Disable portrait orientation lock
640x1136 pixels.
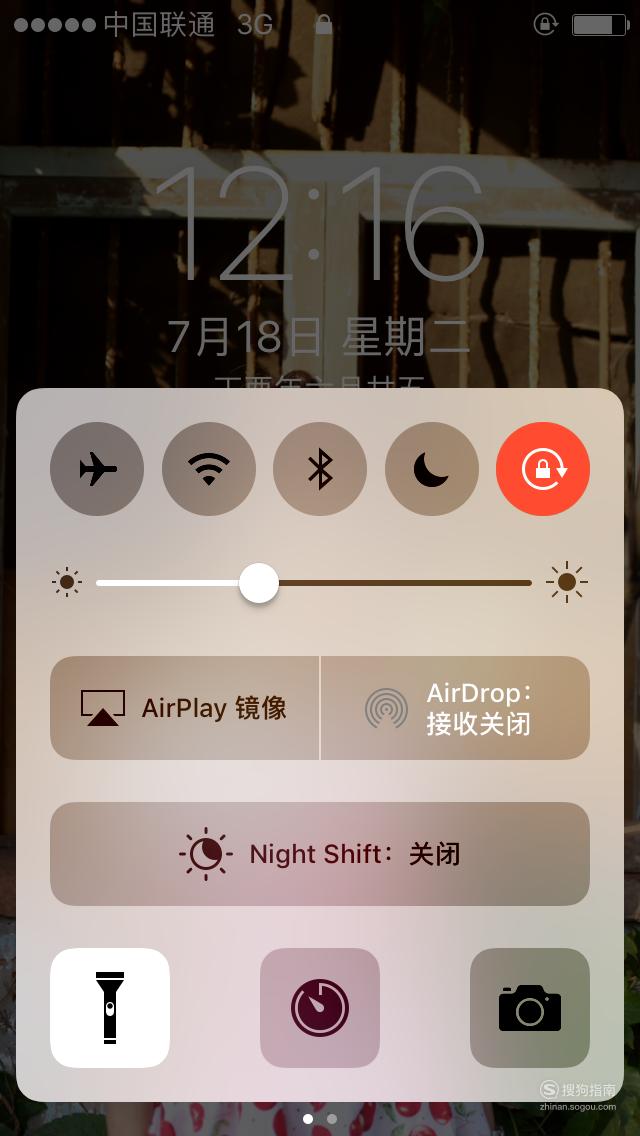point(543,469)
